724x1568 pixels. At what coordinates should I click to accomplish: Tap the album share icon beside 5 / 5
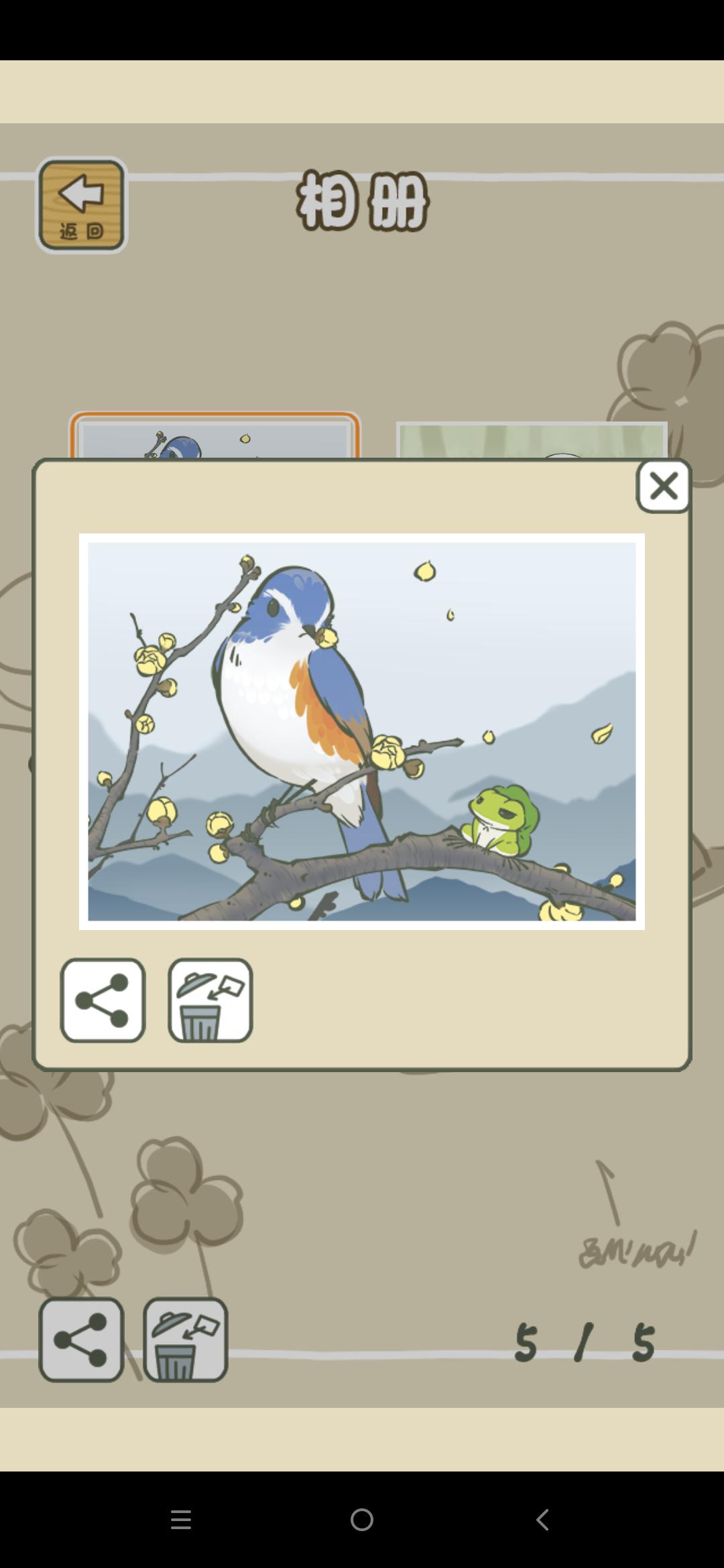(x=81, y=1340)
